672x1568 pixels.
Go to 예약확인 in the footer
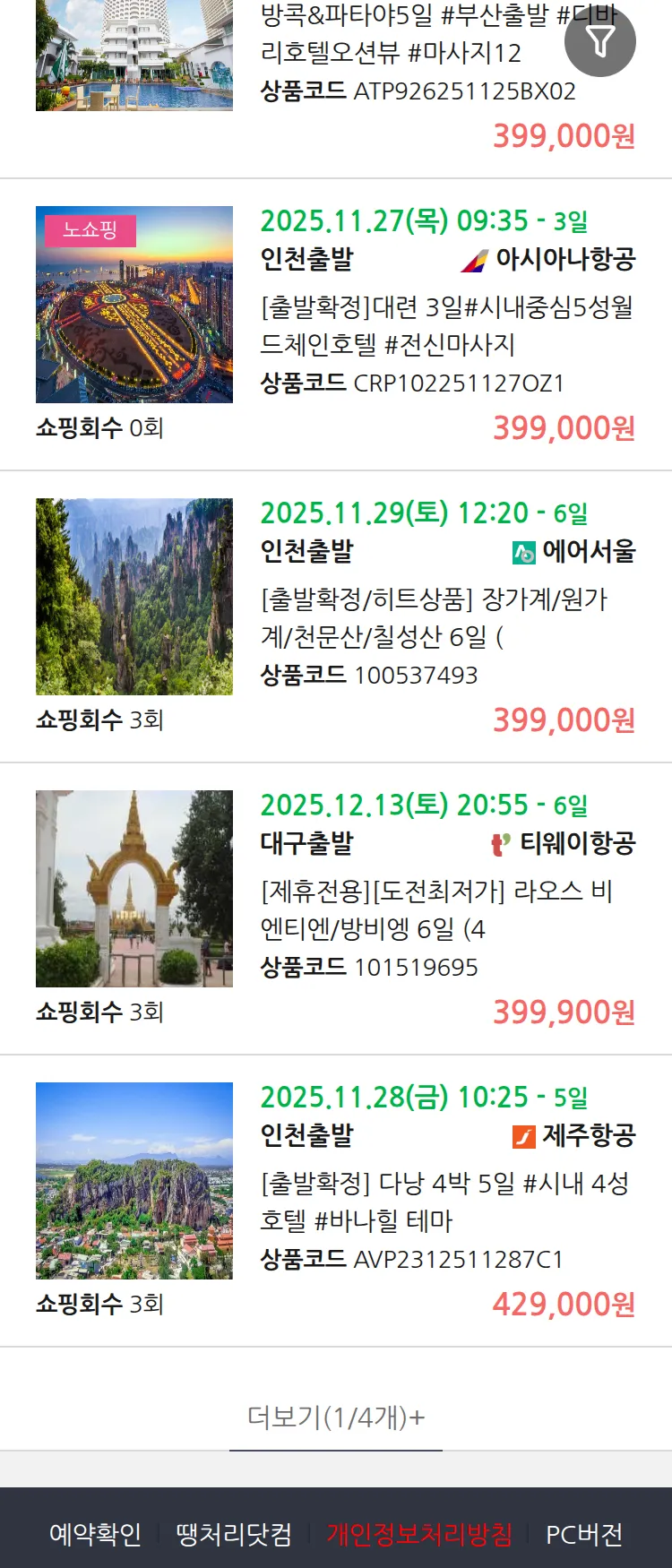[x=95, y=1534]
